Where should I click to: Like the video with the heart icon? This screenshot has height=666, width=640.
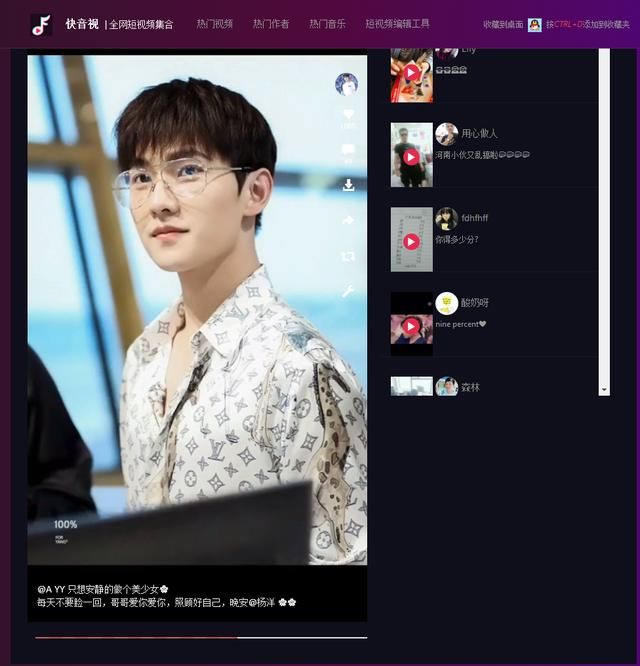[x=348, y=115]
